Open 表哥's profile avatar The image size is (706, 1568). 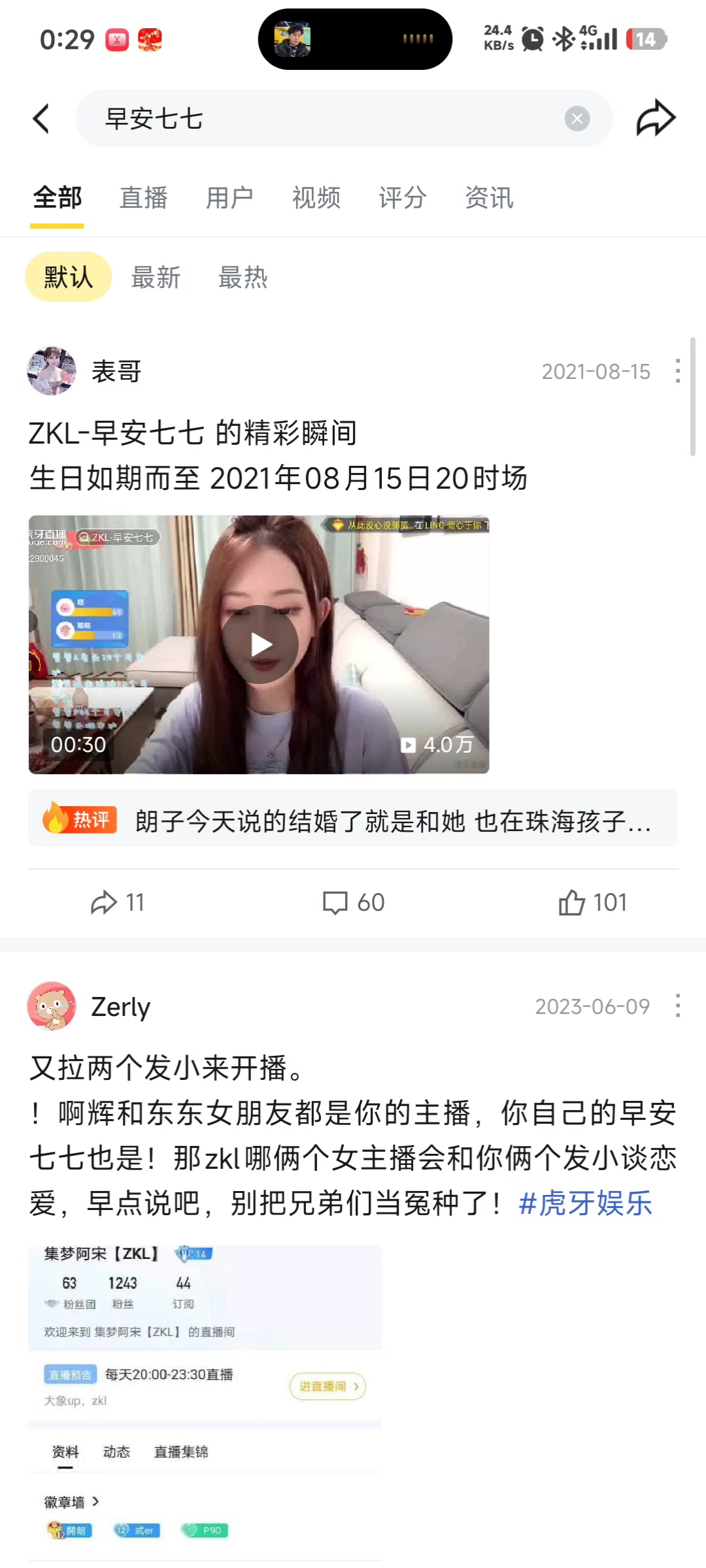click(x=51, y=371)
